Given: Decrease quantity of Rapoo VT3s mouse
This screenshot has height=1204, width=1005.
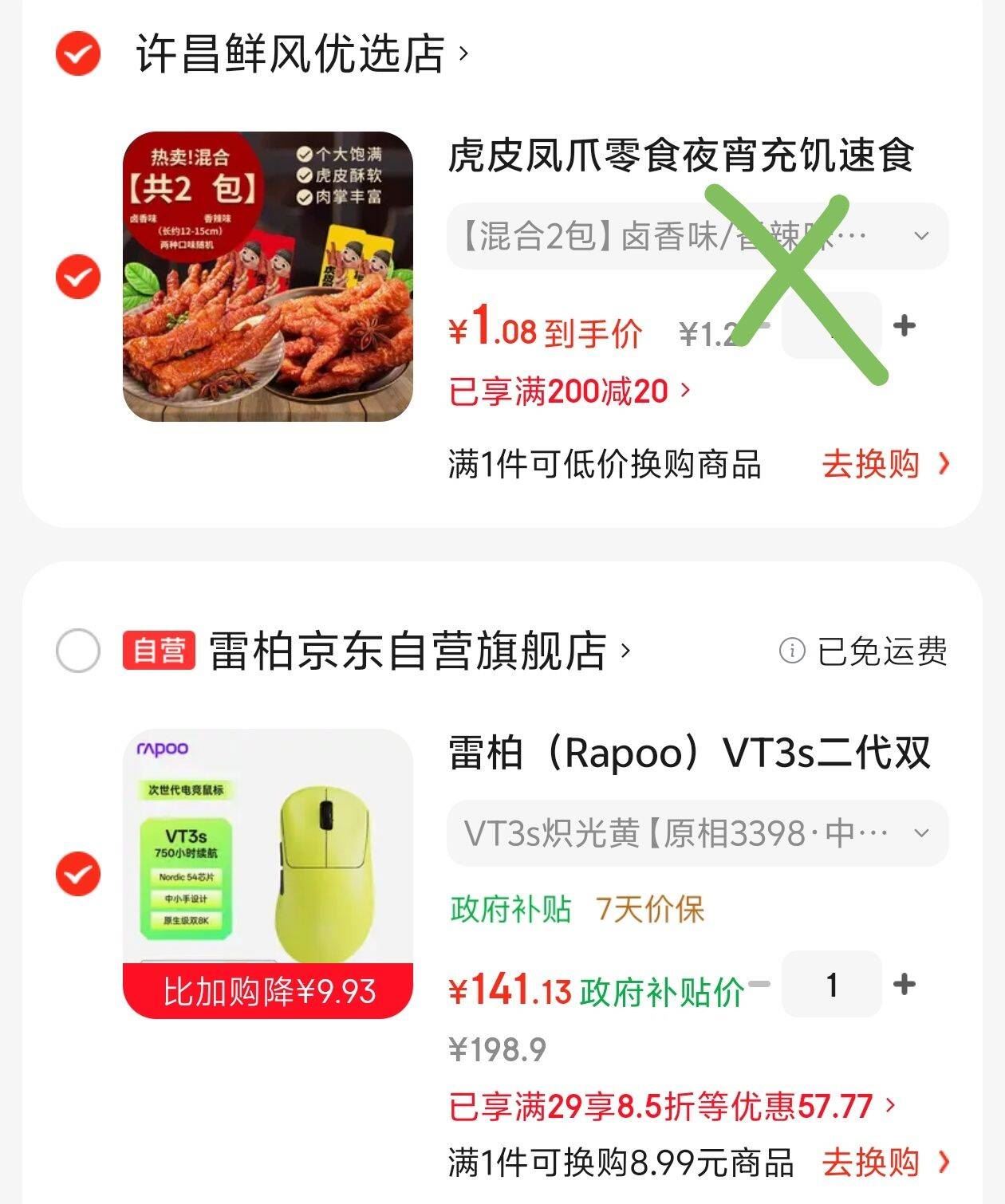Looking at the screenshot, I should pyautogui.click(x=760, y=984).
